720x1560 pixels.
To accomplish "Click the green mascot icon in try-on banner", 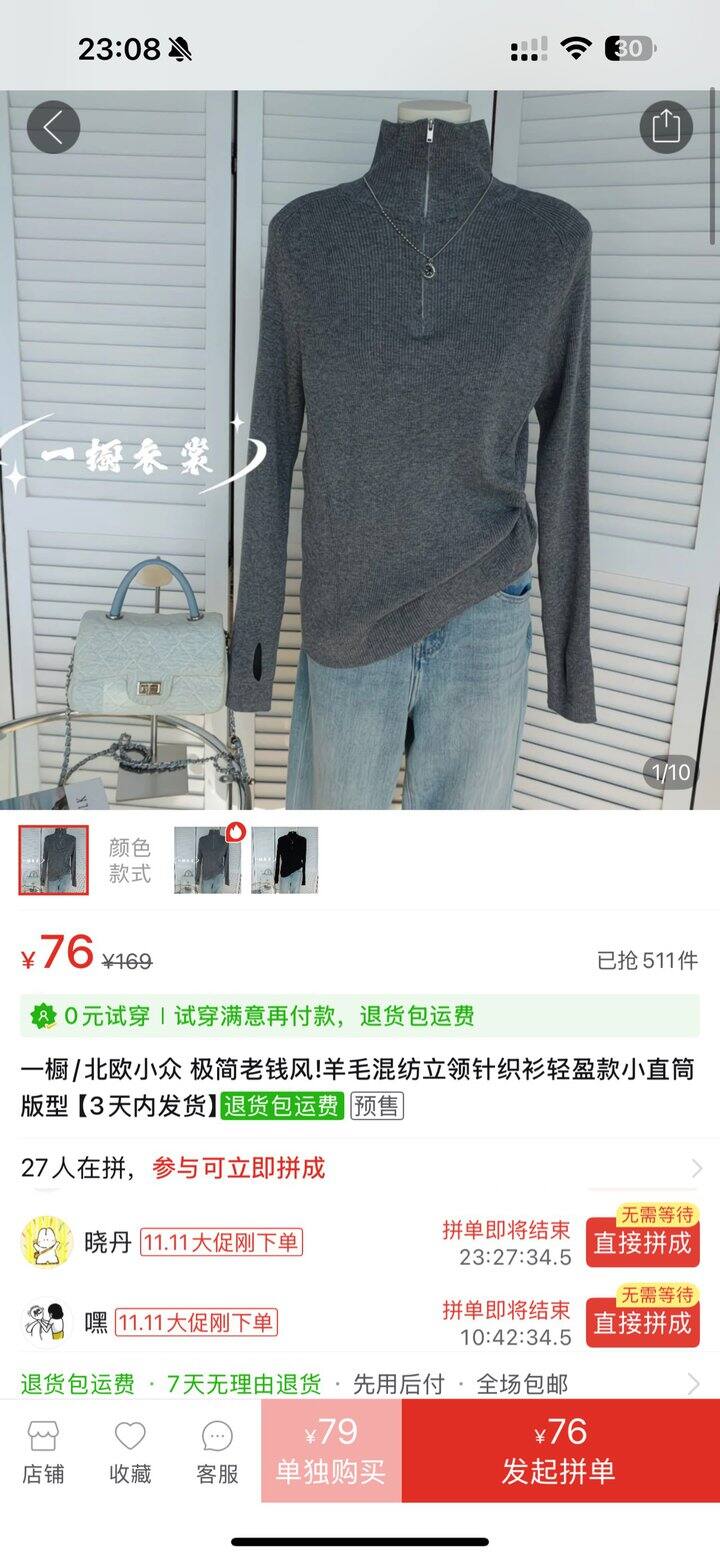I will pyautogui.click(x=41, y=1017).
